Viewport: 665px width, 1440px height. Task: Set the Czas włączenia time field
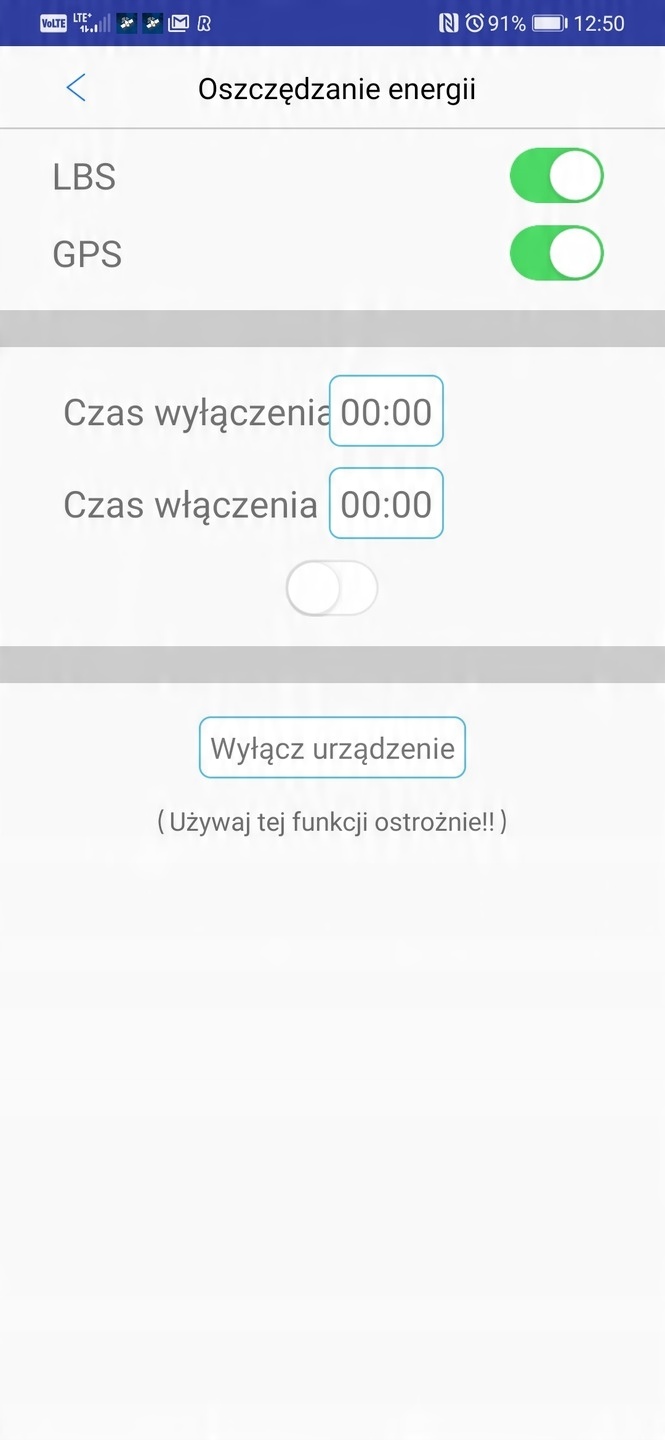[386, 503]
